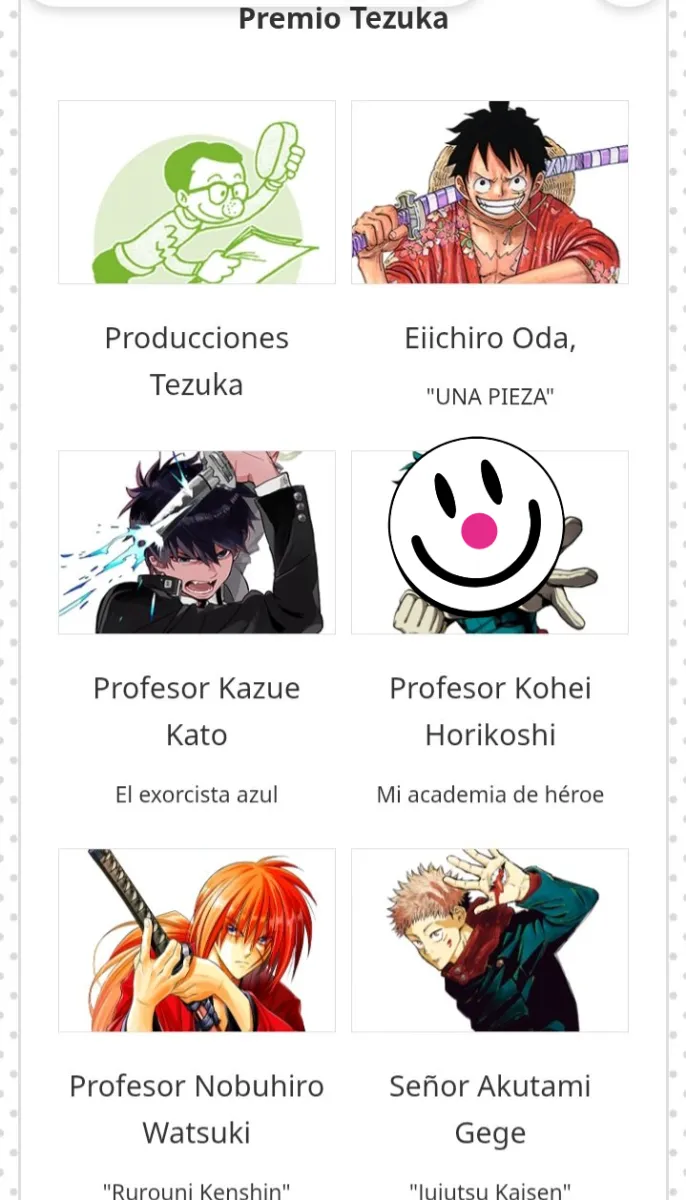Open Señor Akutami Gege's Jujutsu Kaisen tile
The image size is (686, 1200).
coord(490,940)
